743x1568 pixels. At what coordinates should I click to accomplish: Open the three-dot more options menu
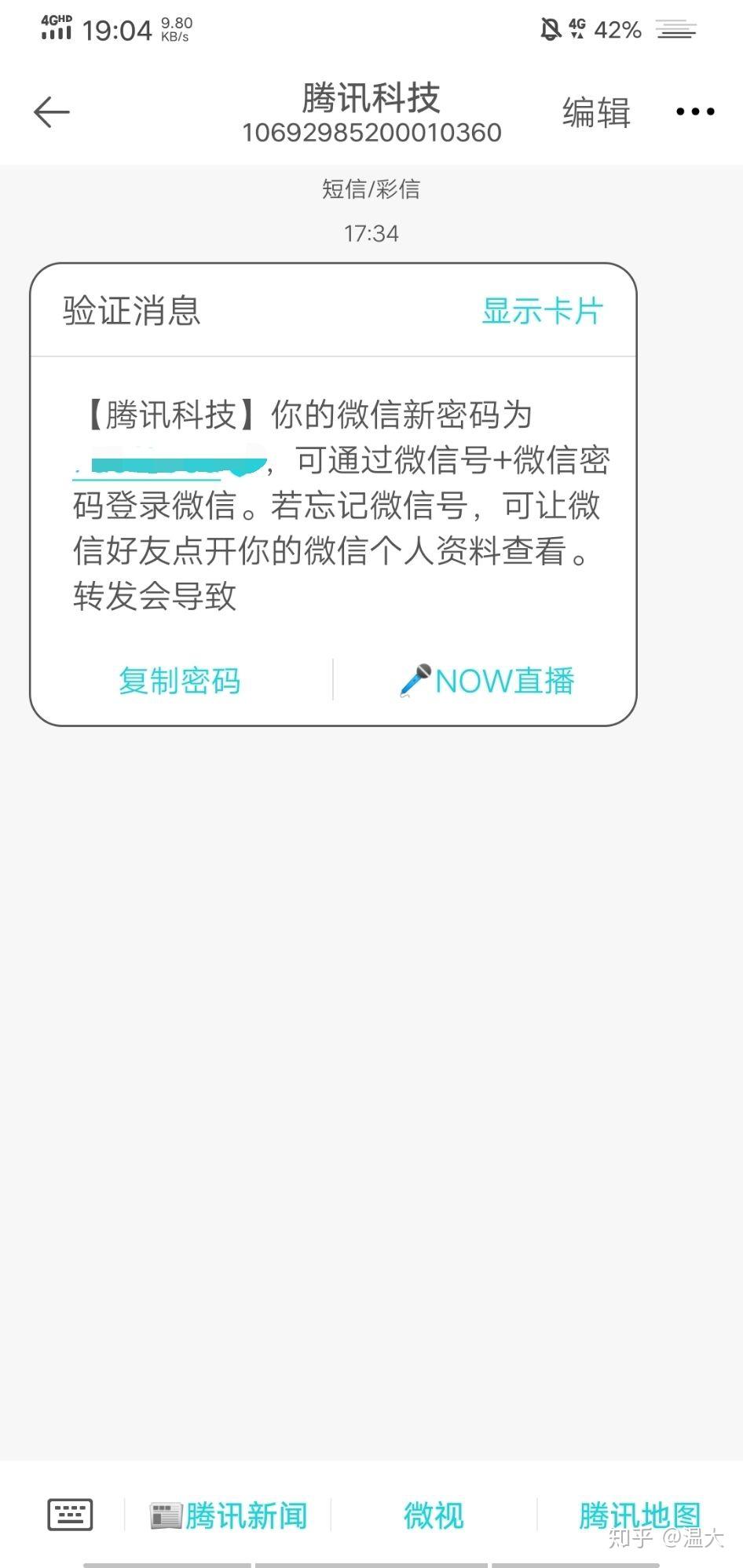694,111
